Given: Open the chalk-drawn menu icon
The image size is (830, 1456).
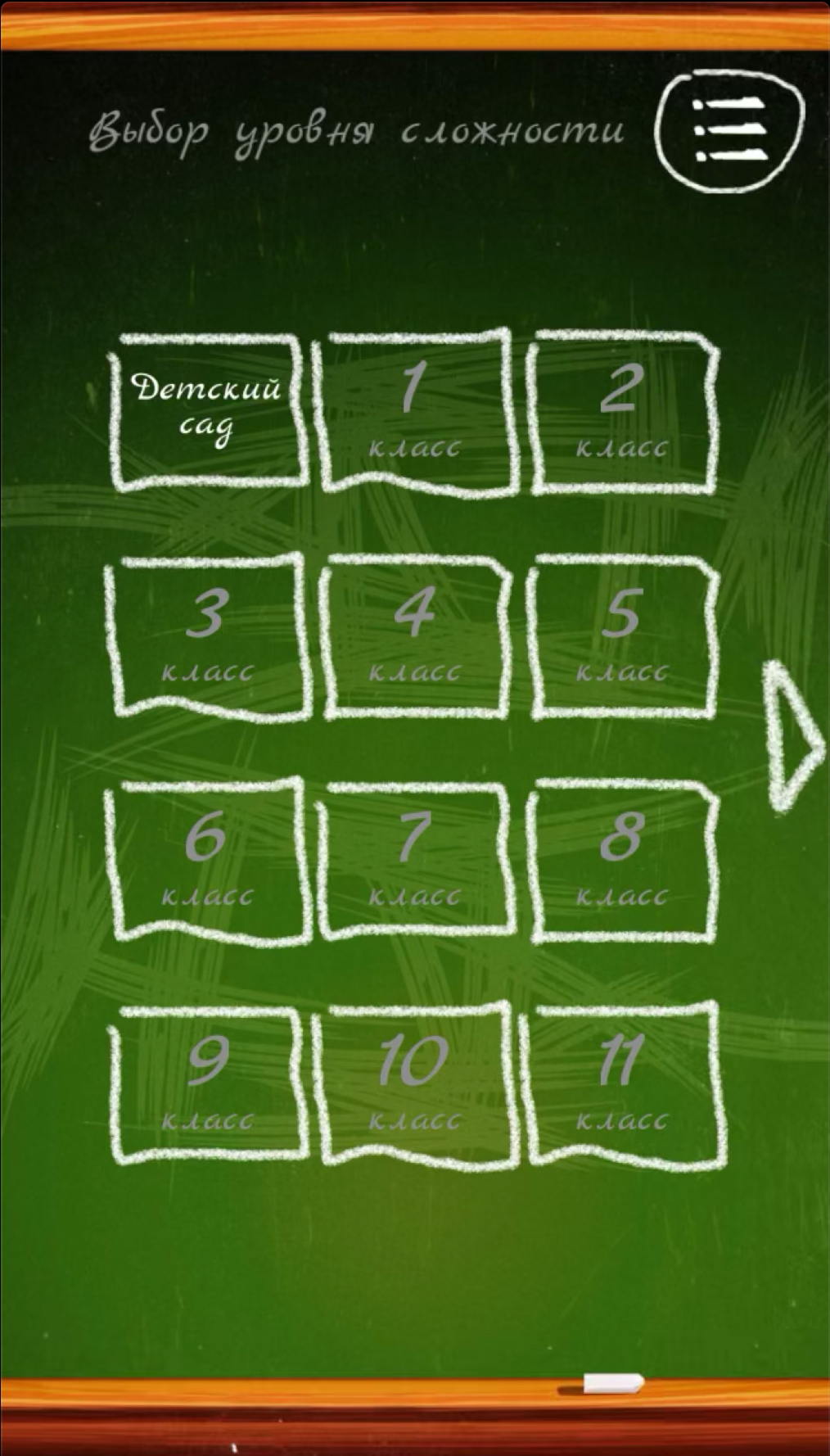Looking at the screenshot, I should [x=730, y=131].
